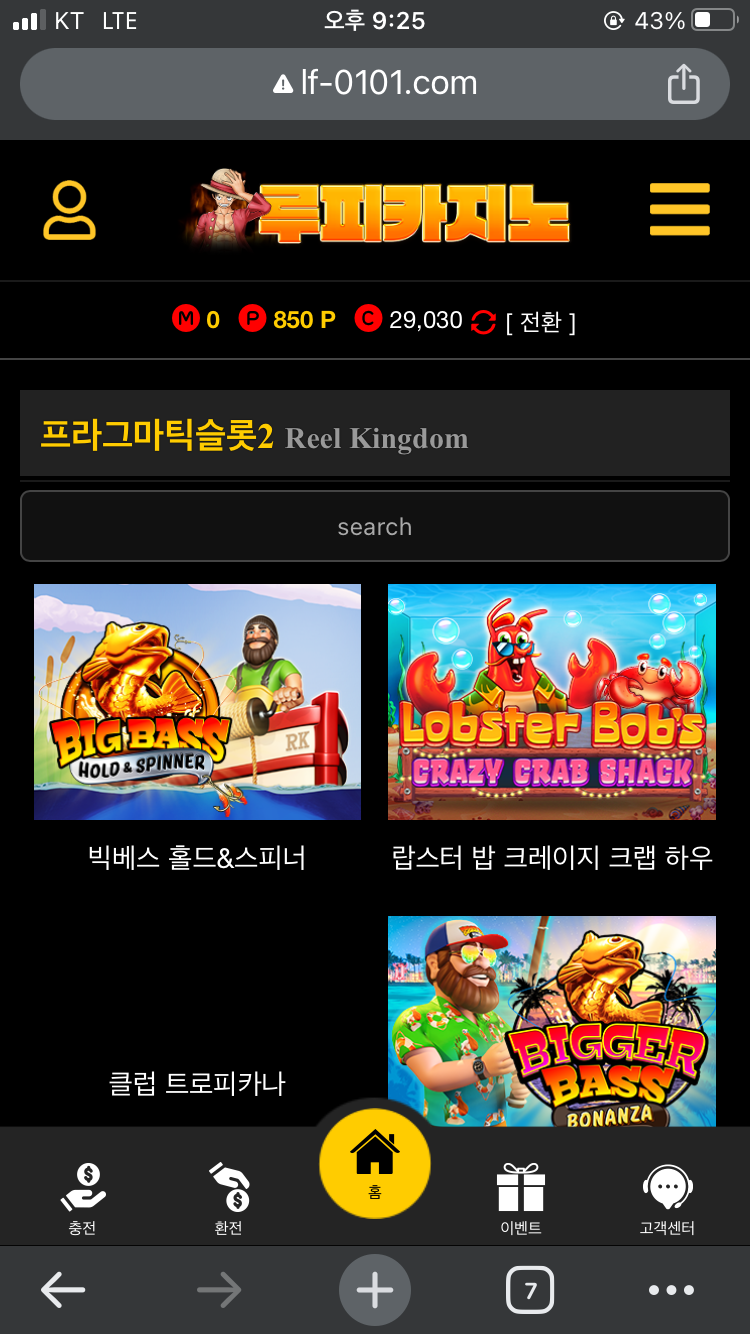Screen dimensions: 750x1334
Task: Open Bigger Bass Bonanza game
Action: pos(551,1020)
